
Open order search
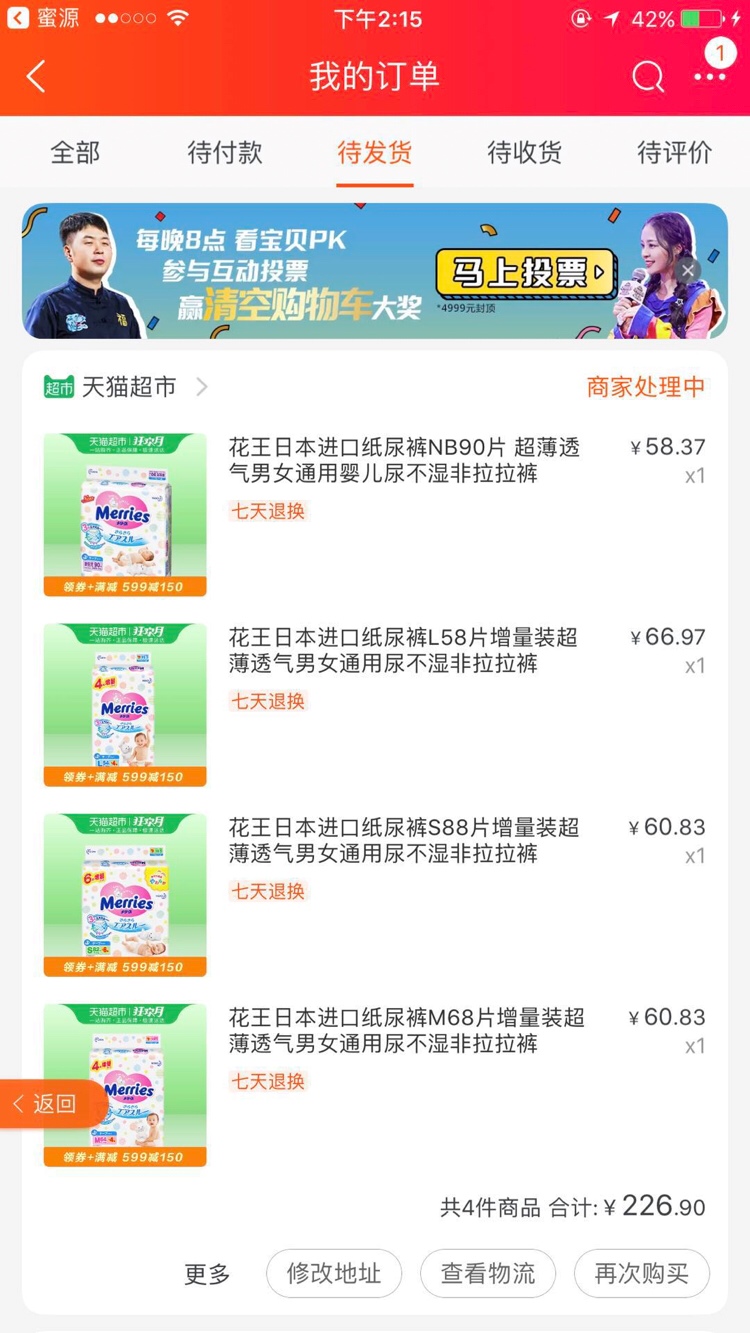click(x=647, y=76)
